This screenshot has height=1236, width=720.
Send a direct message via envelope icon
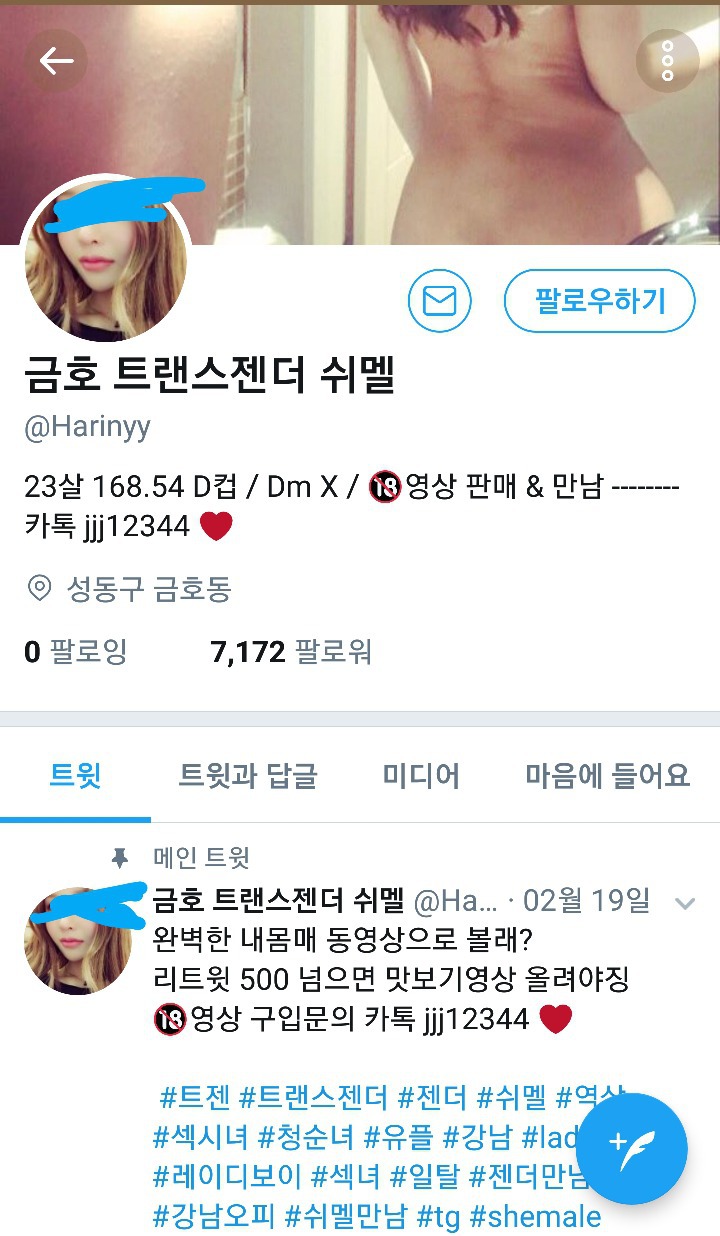439,300
